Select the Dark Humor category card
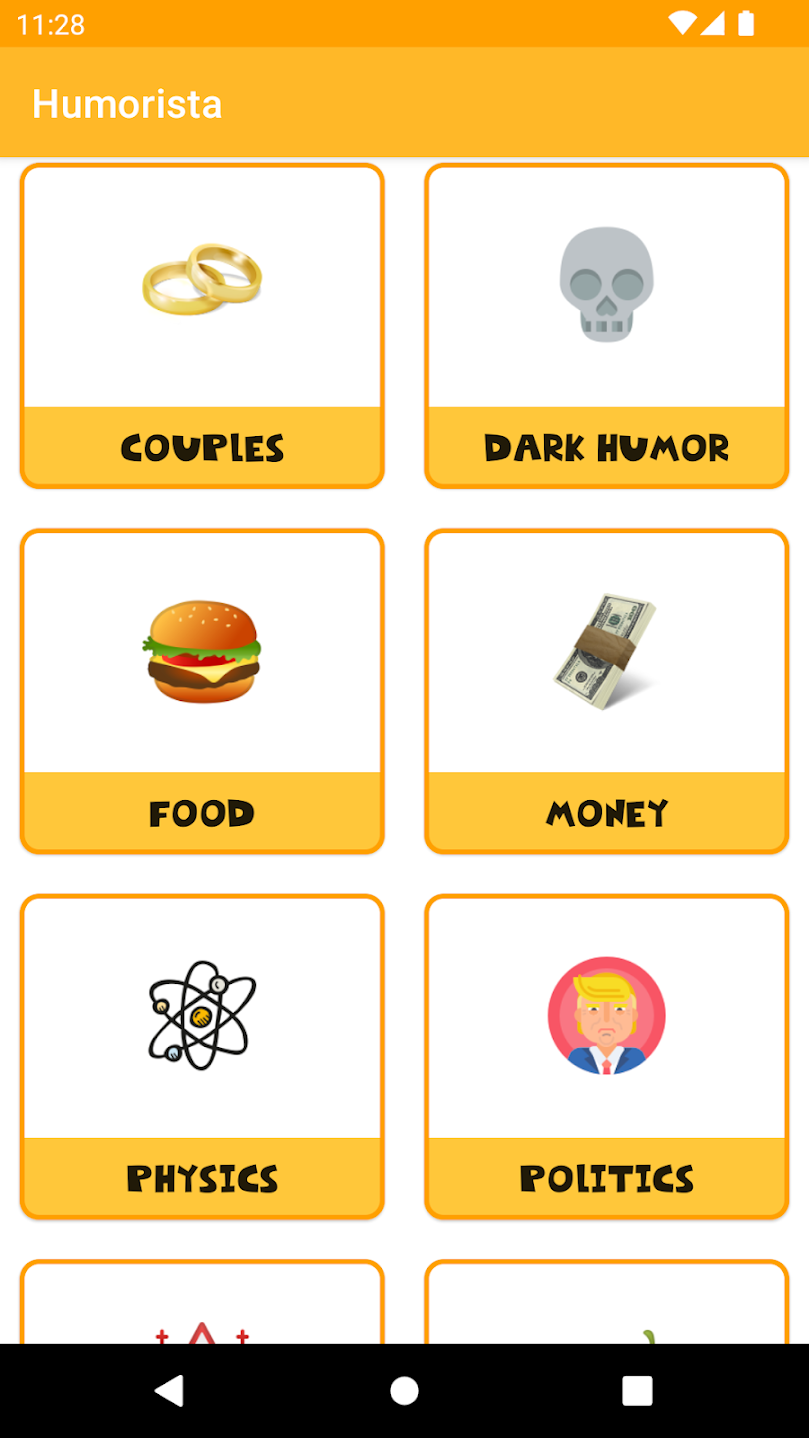This screenshot has width=809, height=1438. click(606, 326)
